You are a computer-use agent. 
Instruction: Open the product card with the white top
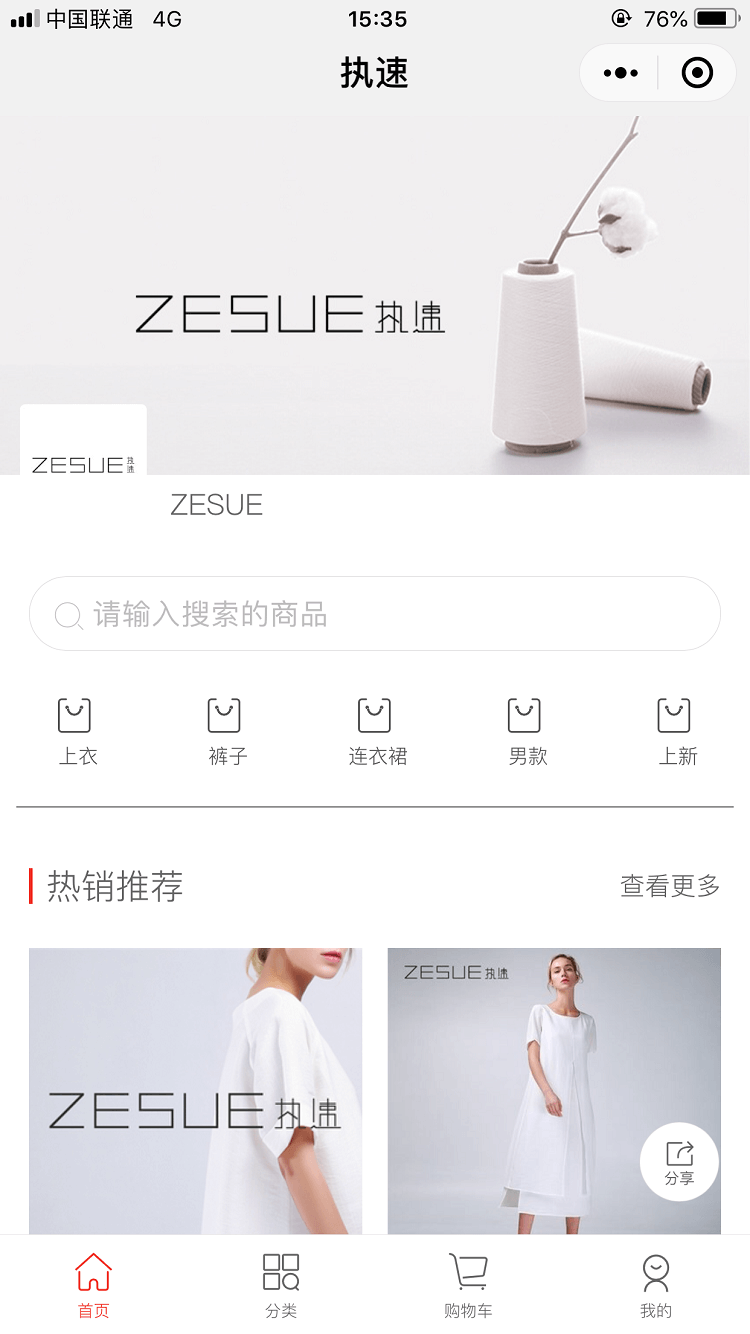pyautogui.click(x=195, y=1090)
